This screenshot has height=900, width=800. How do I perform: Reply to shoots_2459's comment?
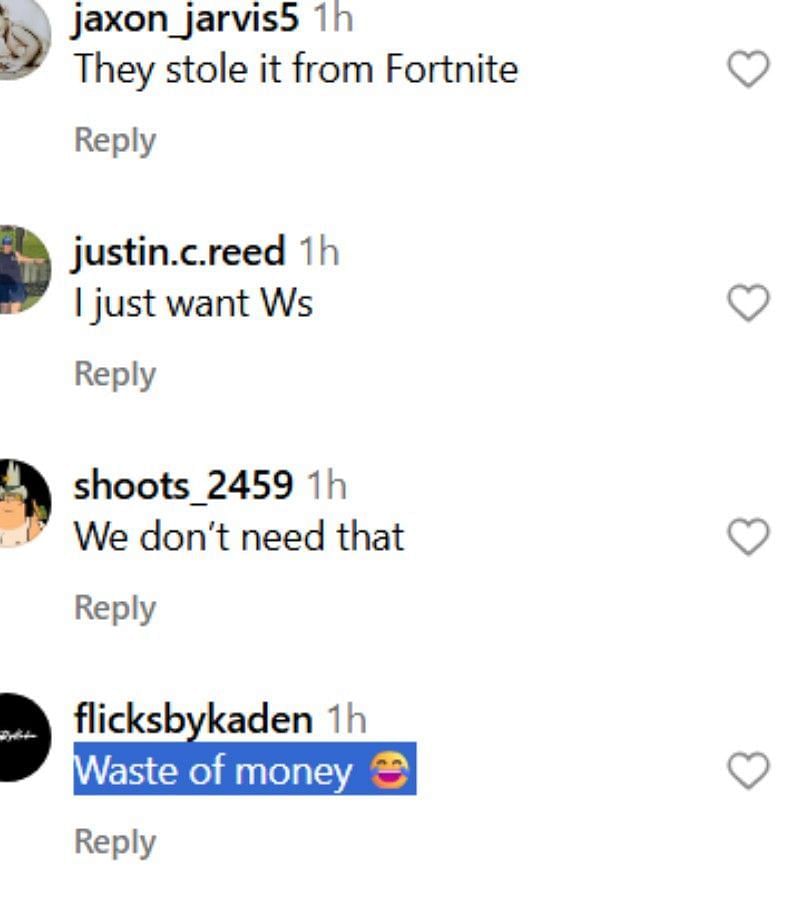115,608
